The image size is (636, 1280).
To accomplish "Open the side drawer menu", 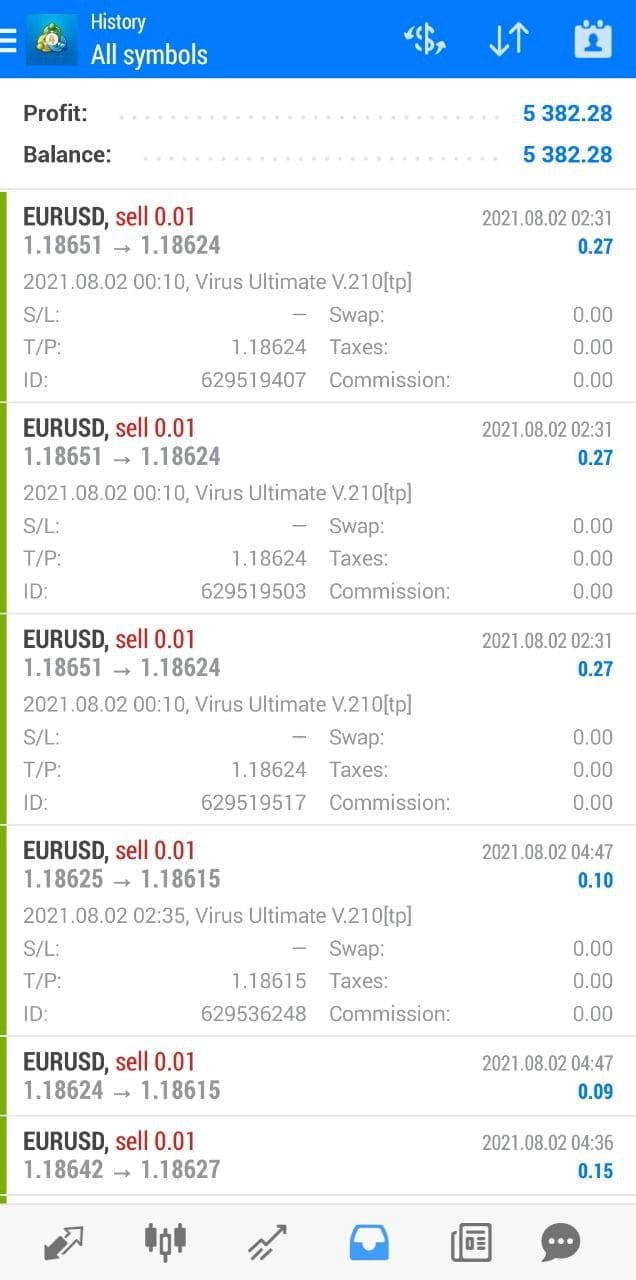I will (x=9, y=40).
